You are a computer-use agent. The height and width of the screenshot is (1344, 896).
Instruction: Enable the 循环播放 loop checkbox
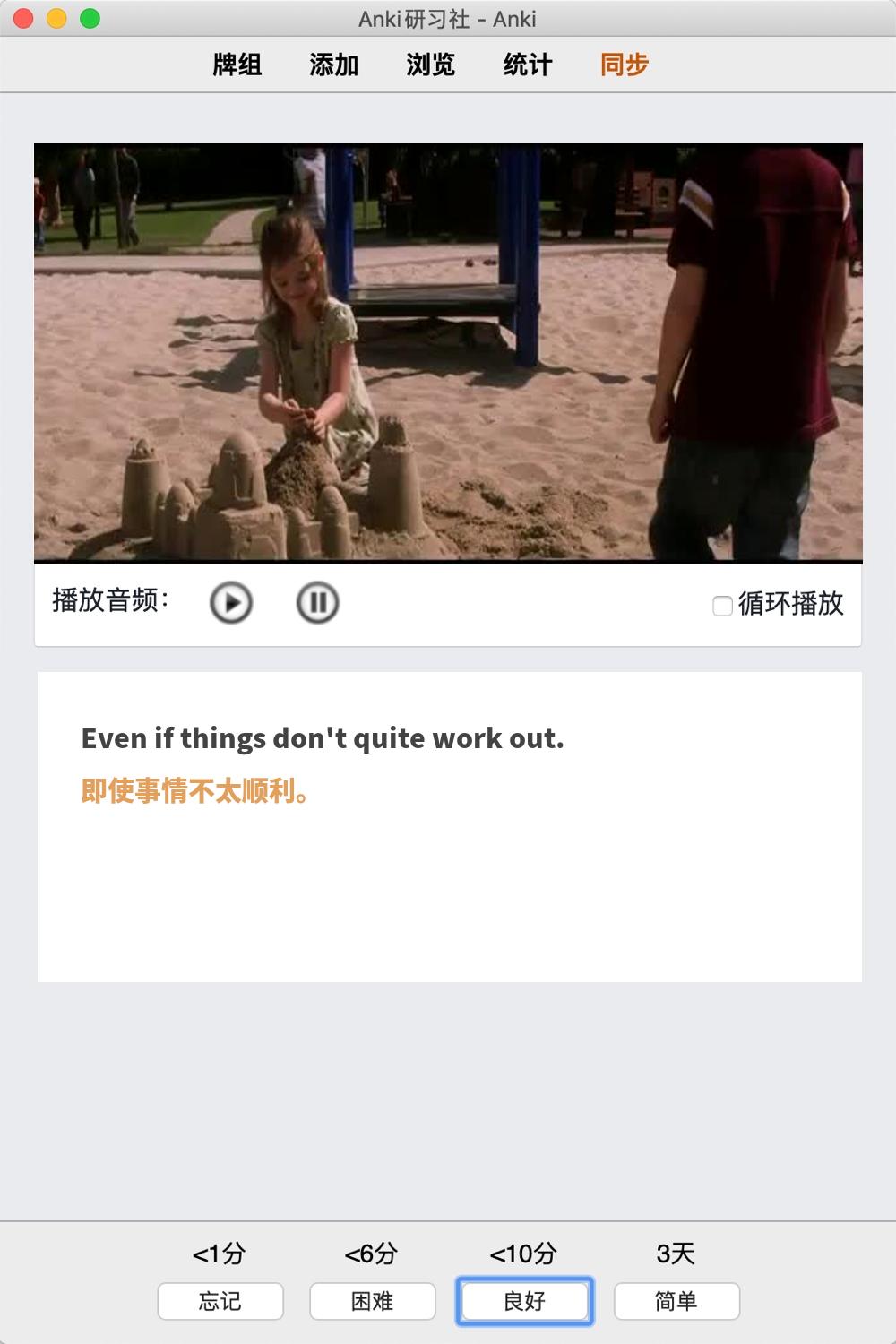(722, 606)
